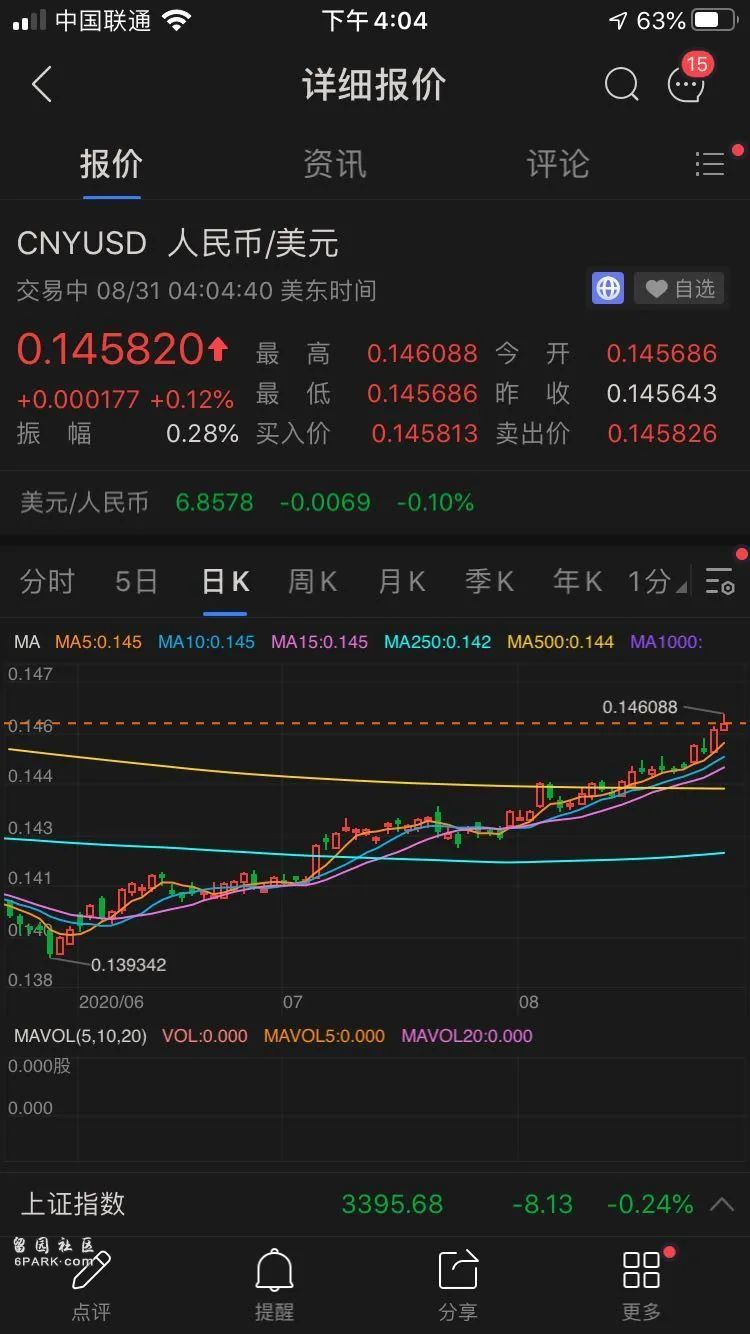Screen dimensions: 750x1334
Task: Select the 5日 chart view
Action: 136,581
